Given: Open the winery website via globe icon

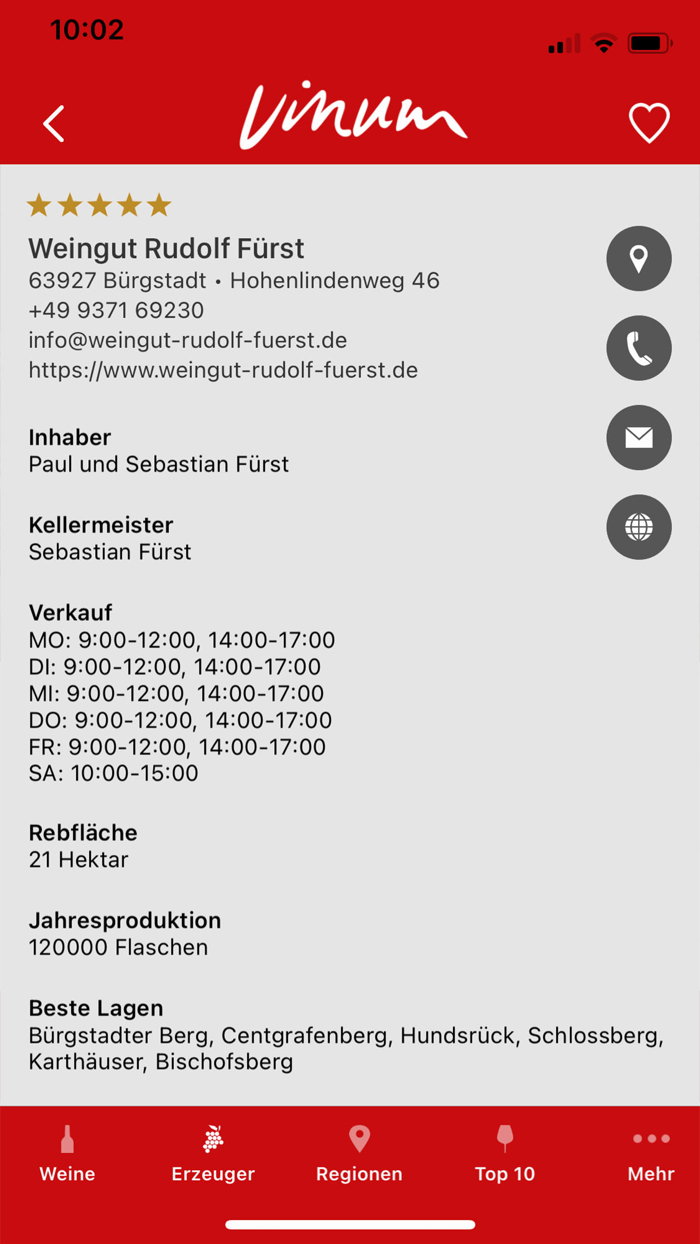Looking at the screenshot, I should 639,527.
